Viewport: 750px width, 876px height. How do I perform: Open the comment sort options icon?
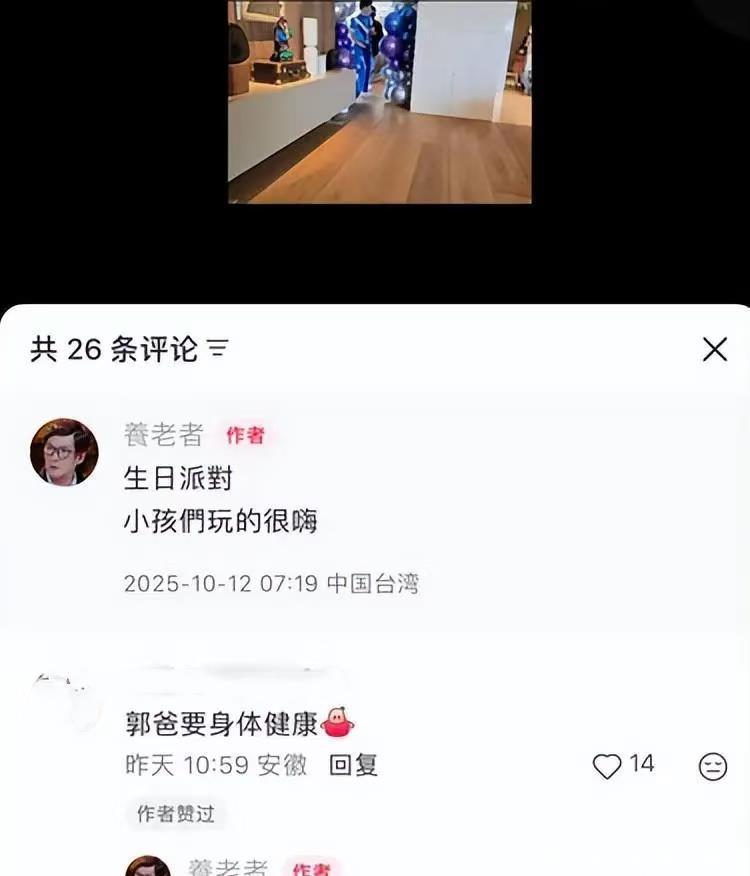pyautogui.click(x=218, y=349)
